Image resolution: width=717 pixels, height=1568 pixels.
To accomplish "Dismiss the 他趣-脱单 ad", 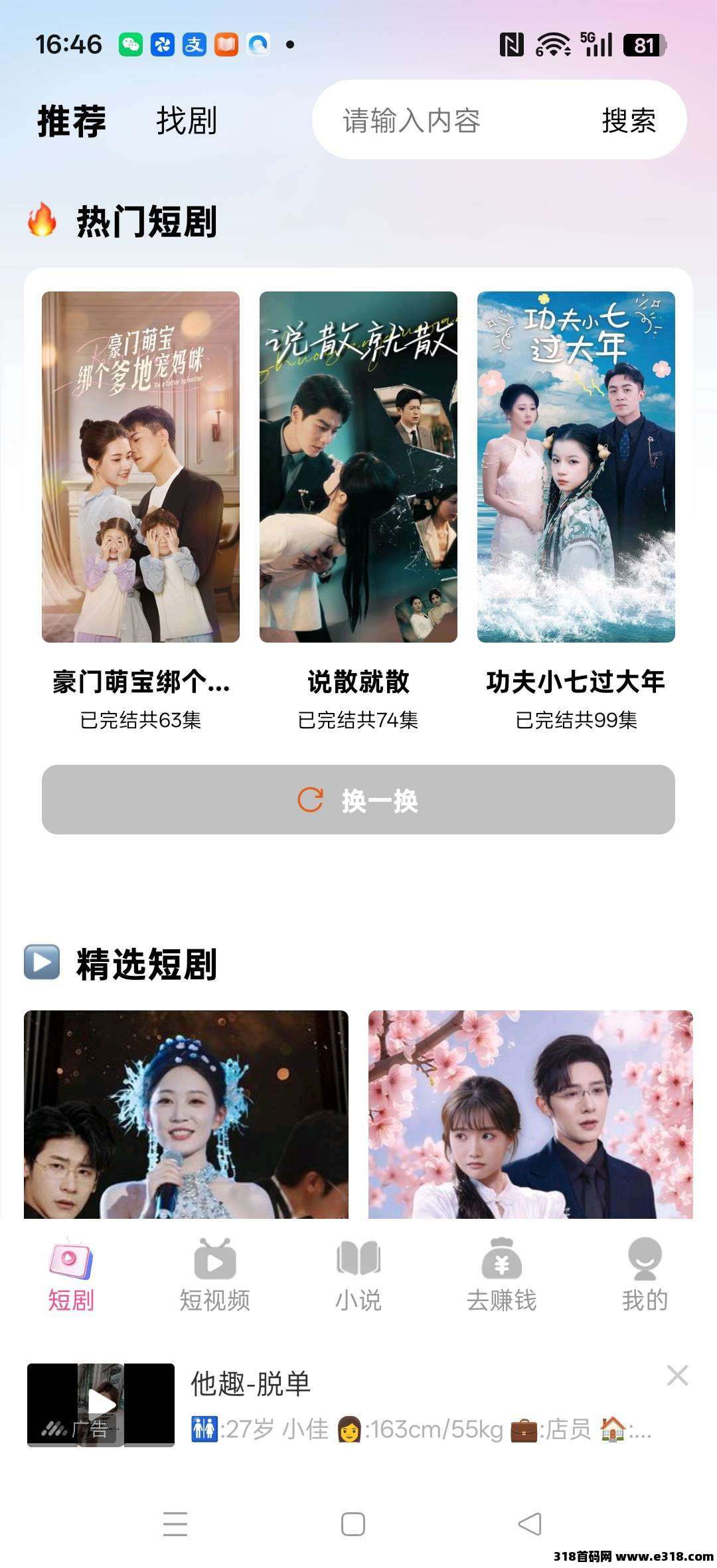I will click(x=677, y=1375).
